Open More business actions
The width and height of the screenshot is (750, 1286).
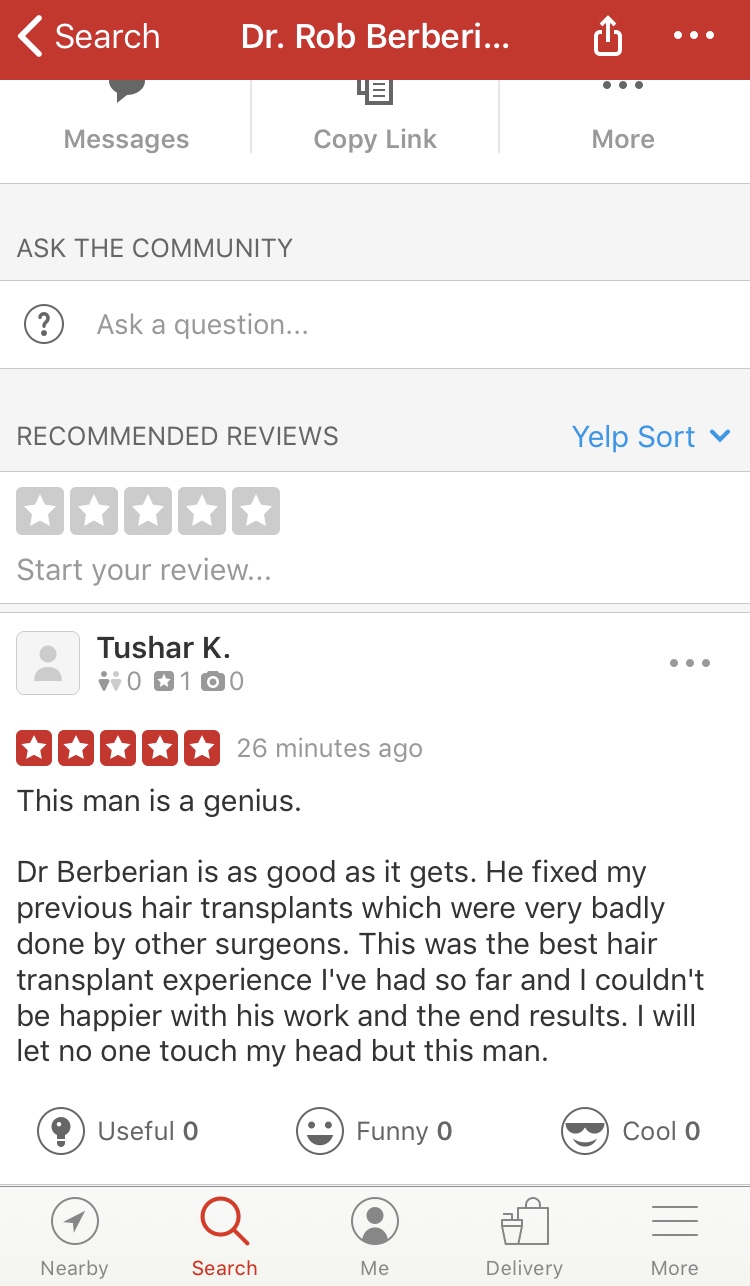click(623, 118)
